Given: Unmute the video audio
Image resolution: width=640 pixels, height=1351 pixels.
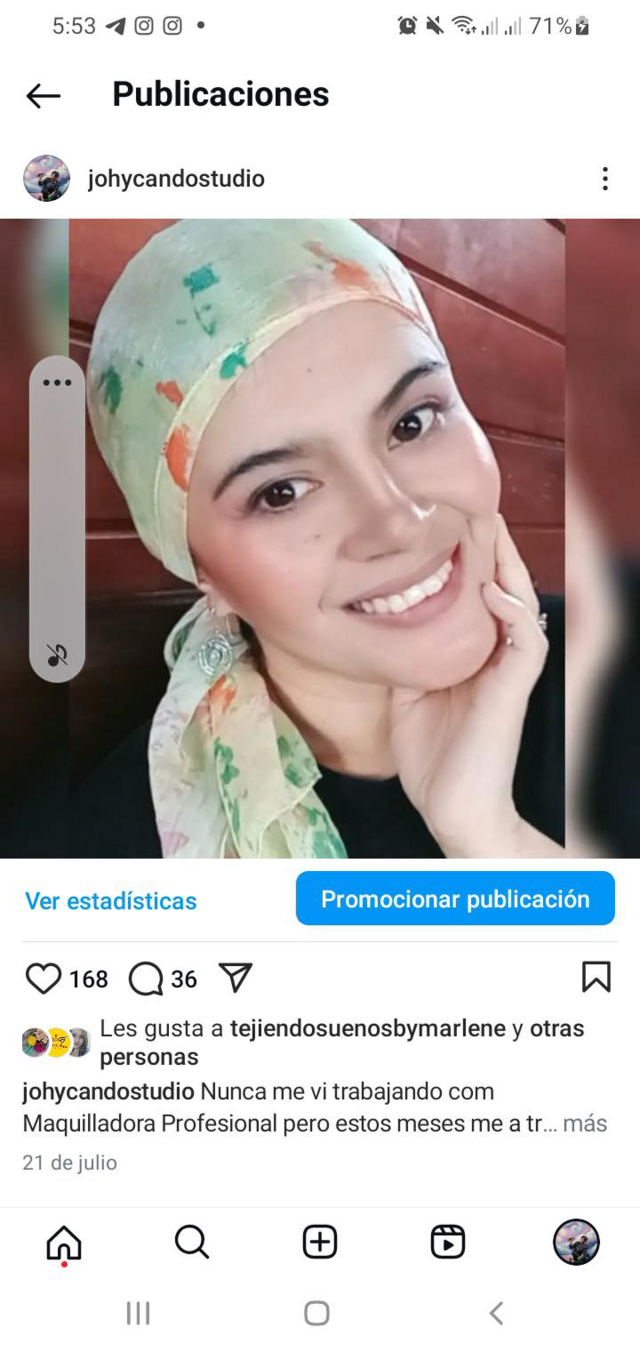Looking at the screenshot, I should 57,655.
